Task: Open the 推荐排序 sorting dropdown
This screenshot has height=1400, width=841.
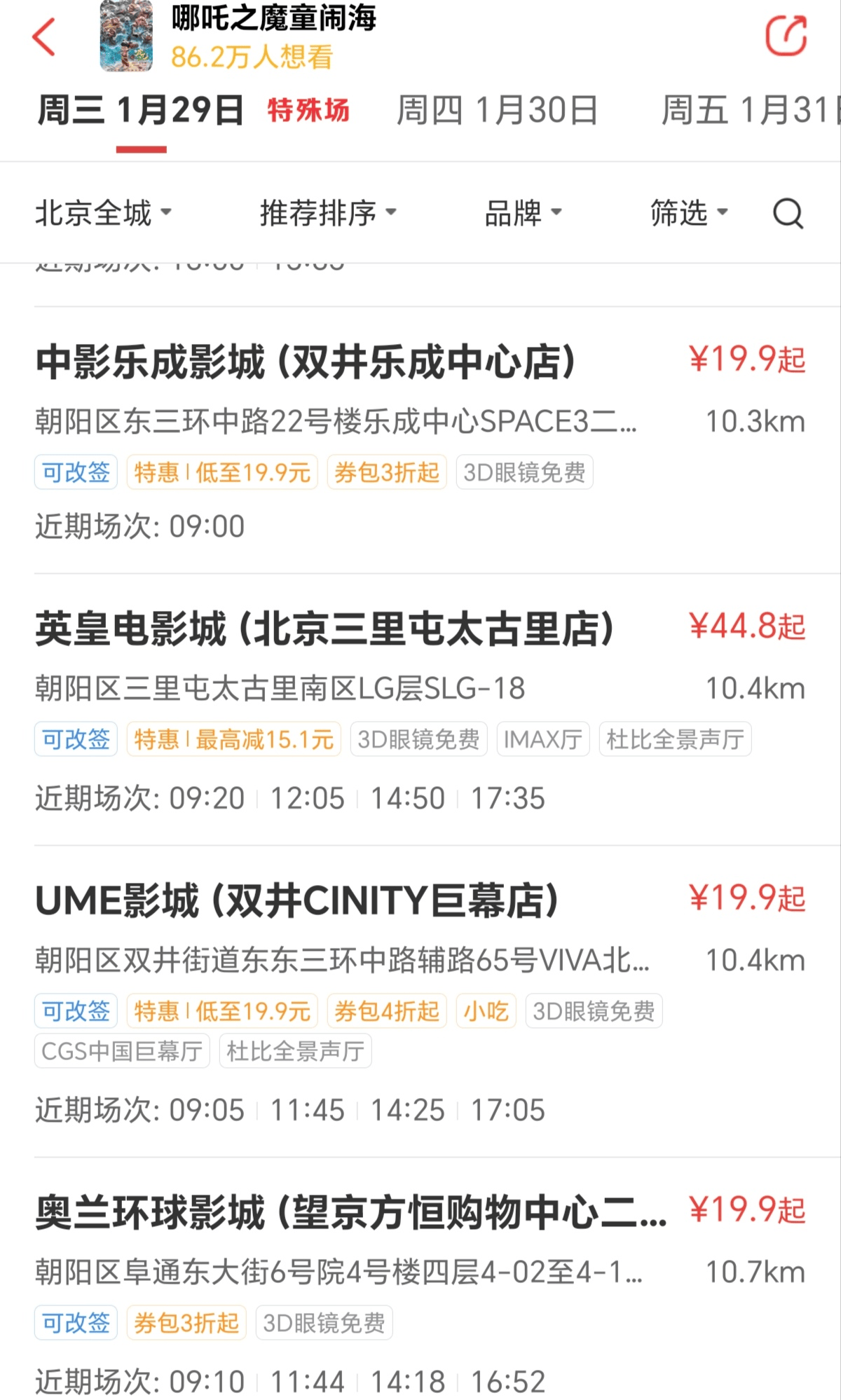Action: (328, 213)
